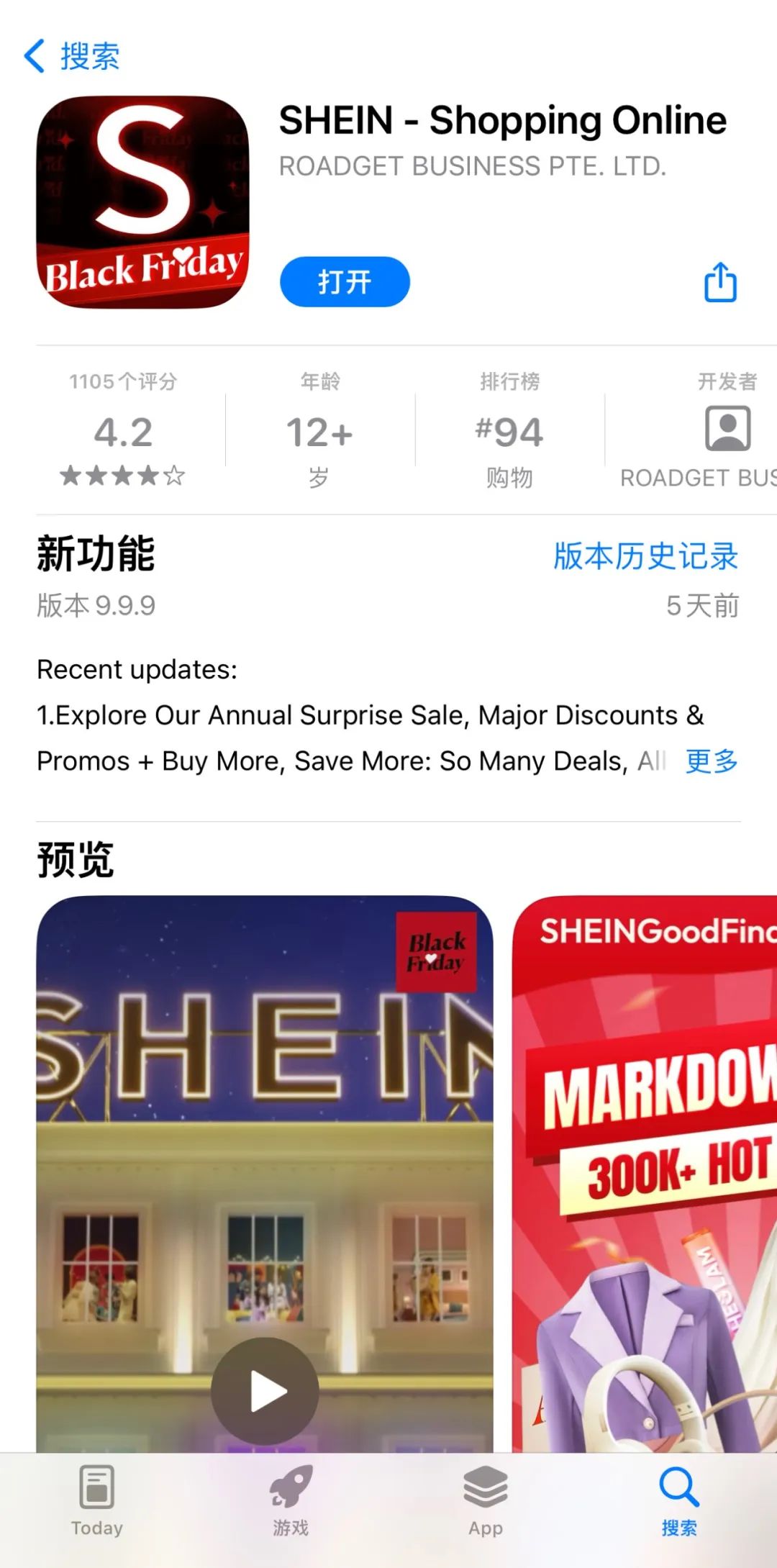Tap the star rating under 4.2
This screenshot has height=1568, width=777.
pos(121,476)
